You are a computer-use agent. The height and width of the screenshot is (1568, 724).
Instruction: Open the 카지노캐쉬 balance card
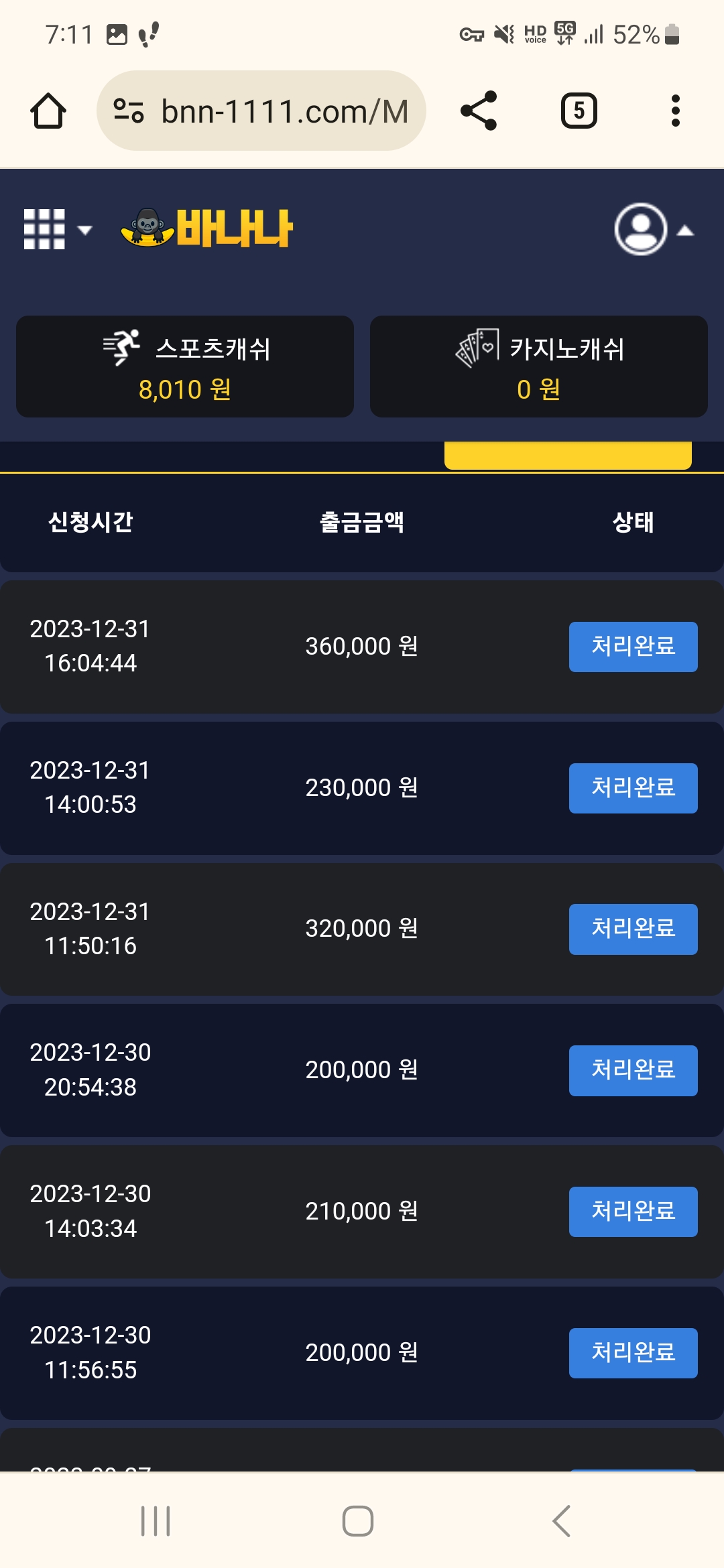(539, 367)
